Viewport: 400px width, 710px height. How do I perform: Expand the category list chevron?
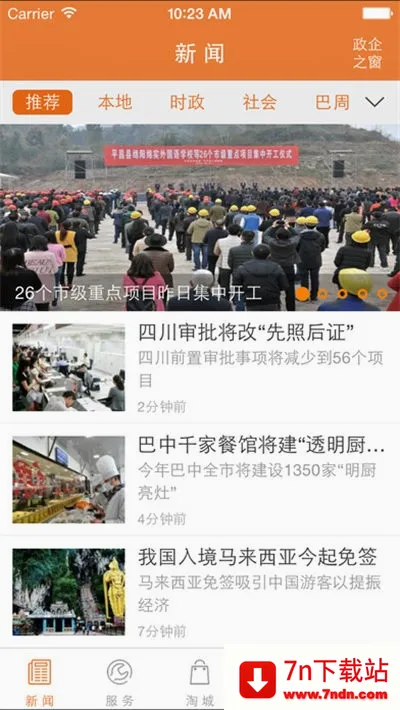coord(375,102)
